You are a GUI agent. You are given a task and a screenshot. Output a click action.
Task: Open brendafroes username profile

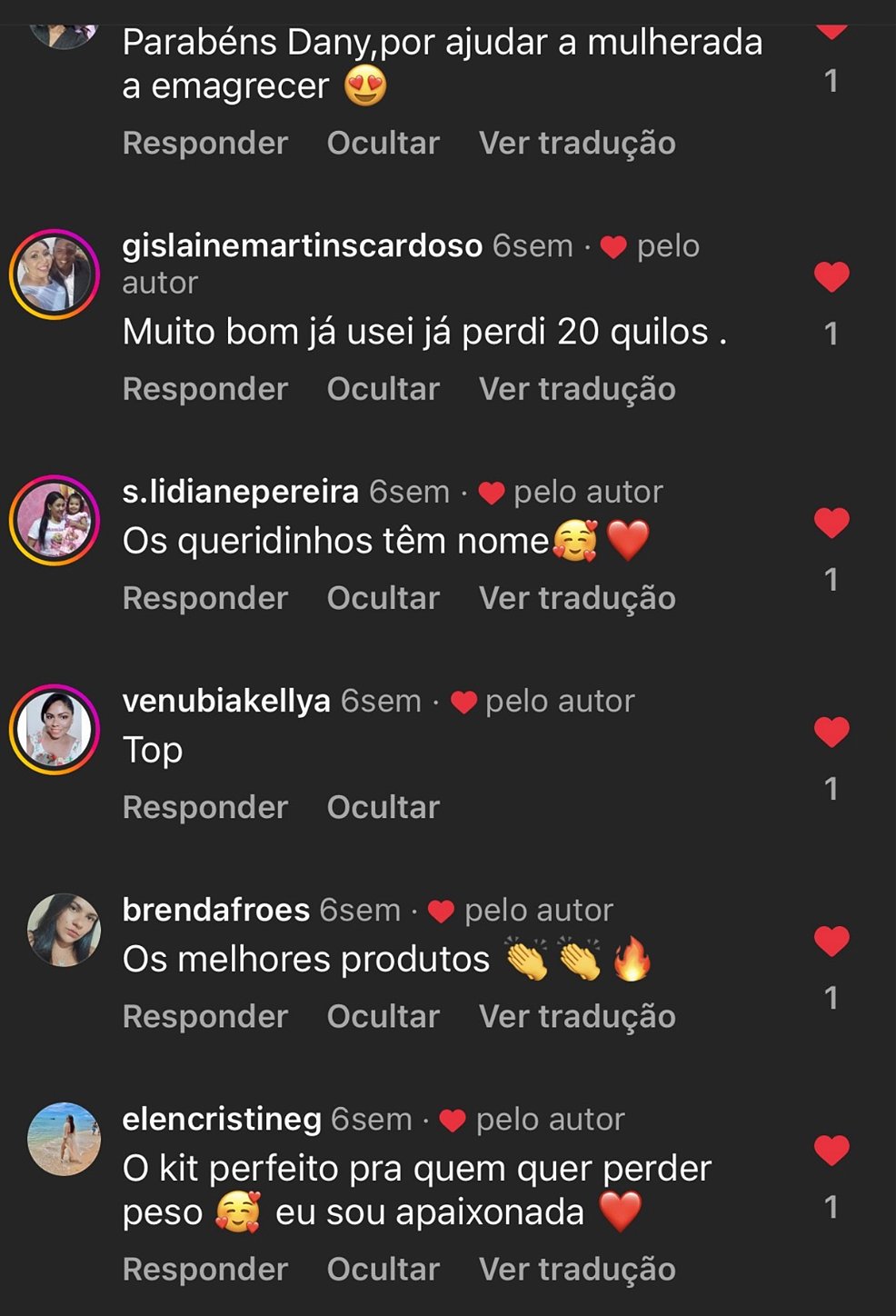(x=216, y=910)
